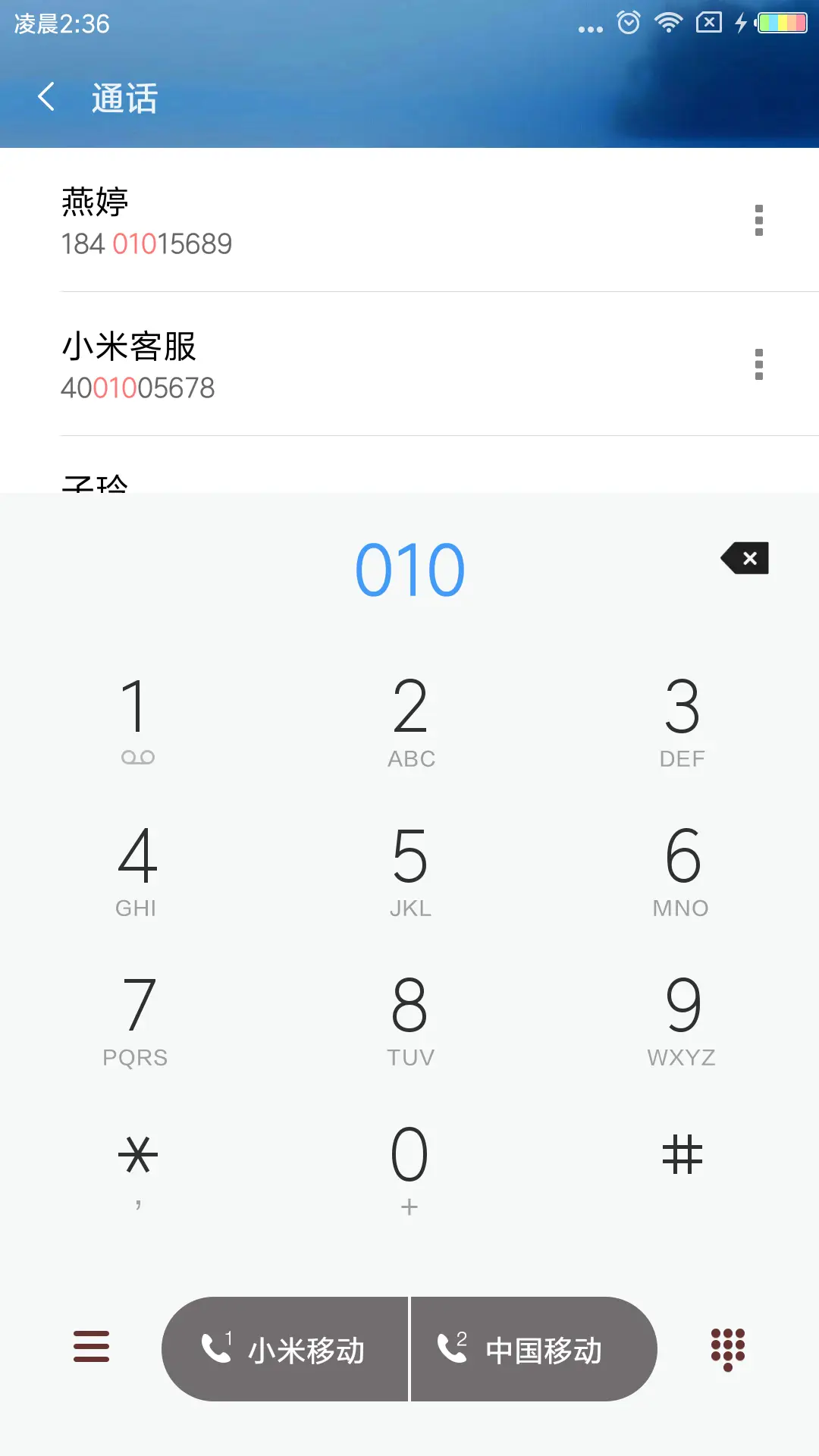
Task: Select the contact entry 燕婷
Action: tap(303, 222)
